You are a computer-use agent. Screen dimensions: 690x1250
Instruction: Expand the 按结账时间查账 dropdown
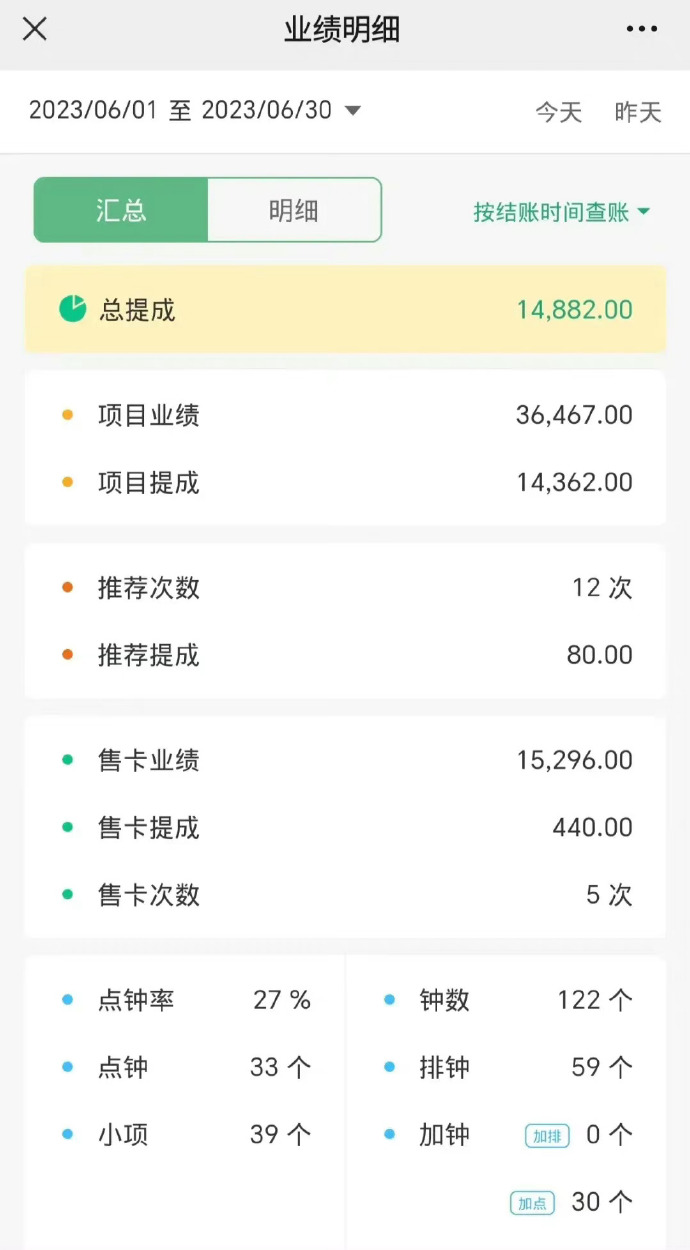coord(561,212)
